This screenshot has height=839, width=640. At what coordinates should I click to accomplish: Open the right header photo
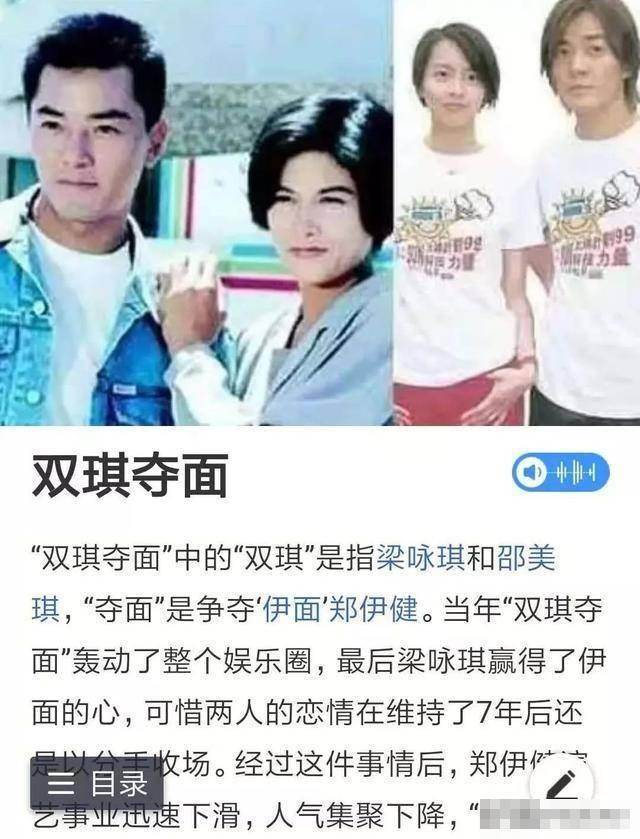coord(516,212)
